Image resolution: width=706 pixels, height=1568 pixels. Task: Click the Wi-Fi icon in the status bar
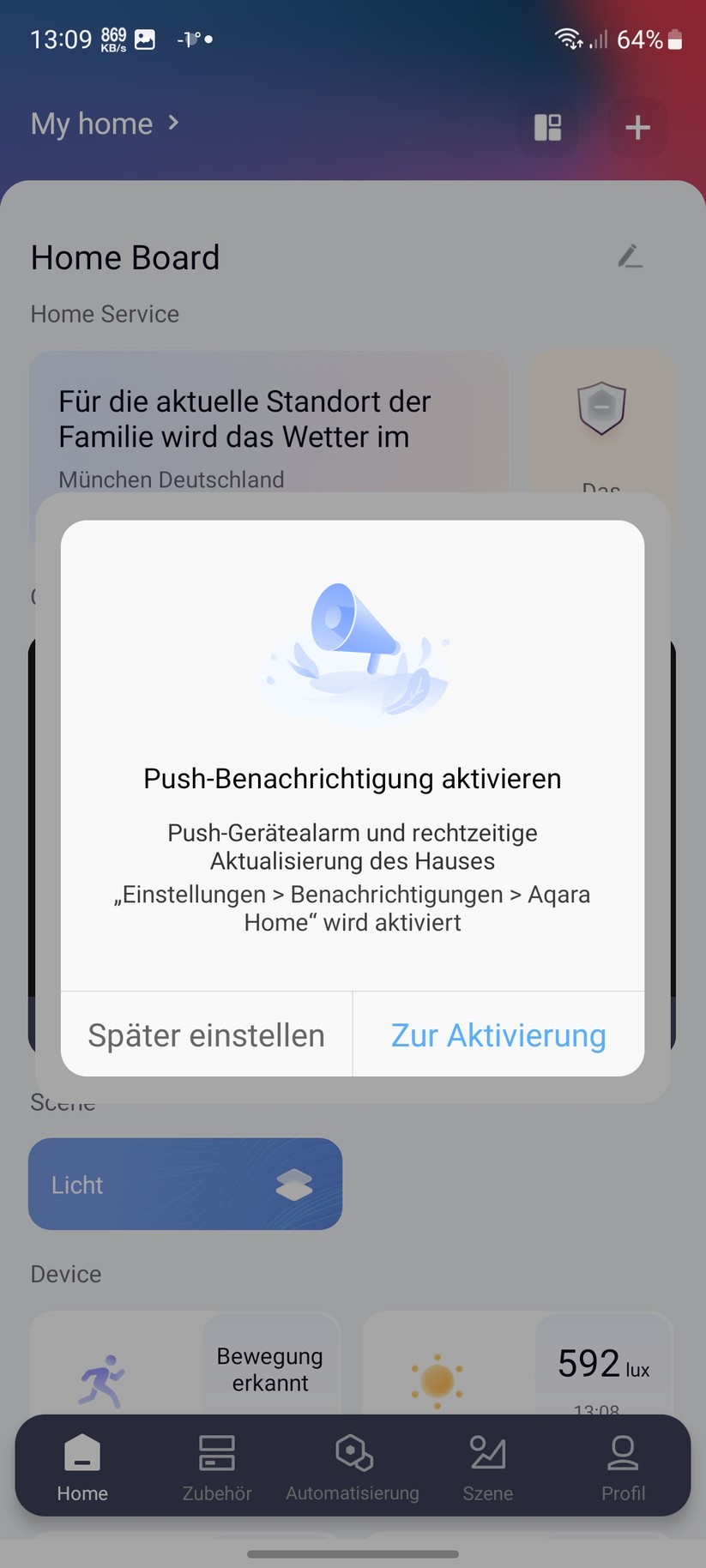coord(566,38)
